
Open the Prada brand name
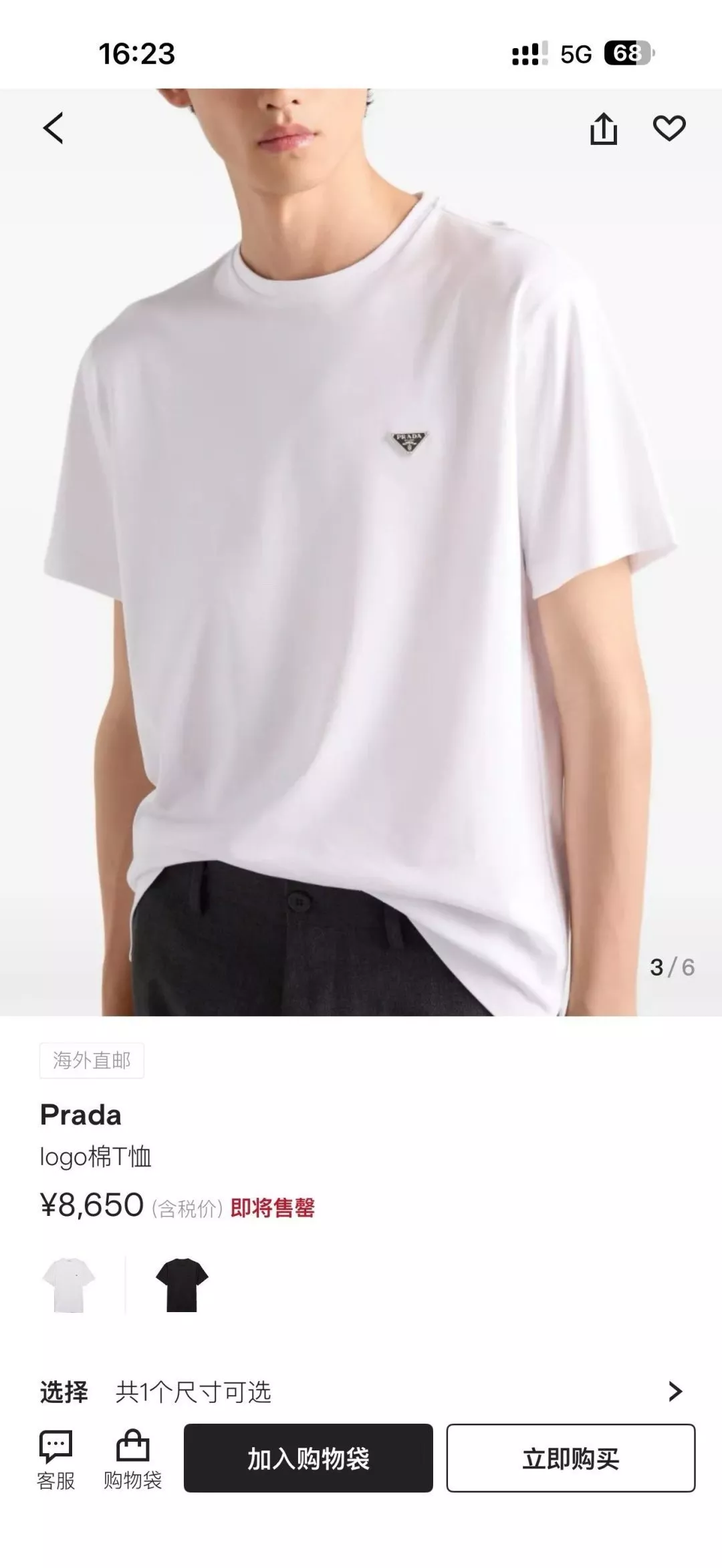(x=81, y=1115)
